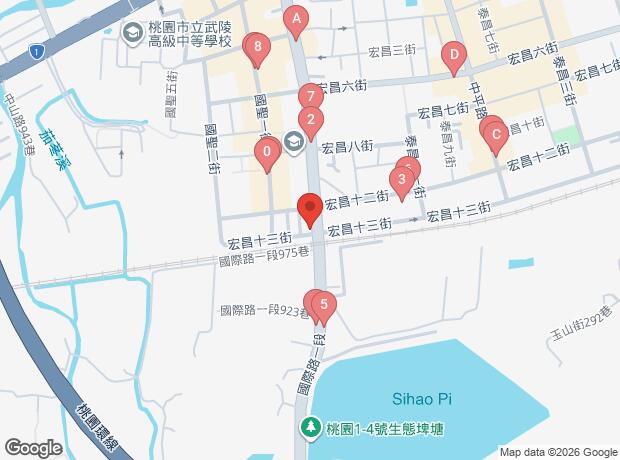Viewport: 620px width, 460px height.
Task: Open the map marker labeled D
Action: [454, 56]
